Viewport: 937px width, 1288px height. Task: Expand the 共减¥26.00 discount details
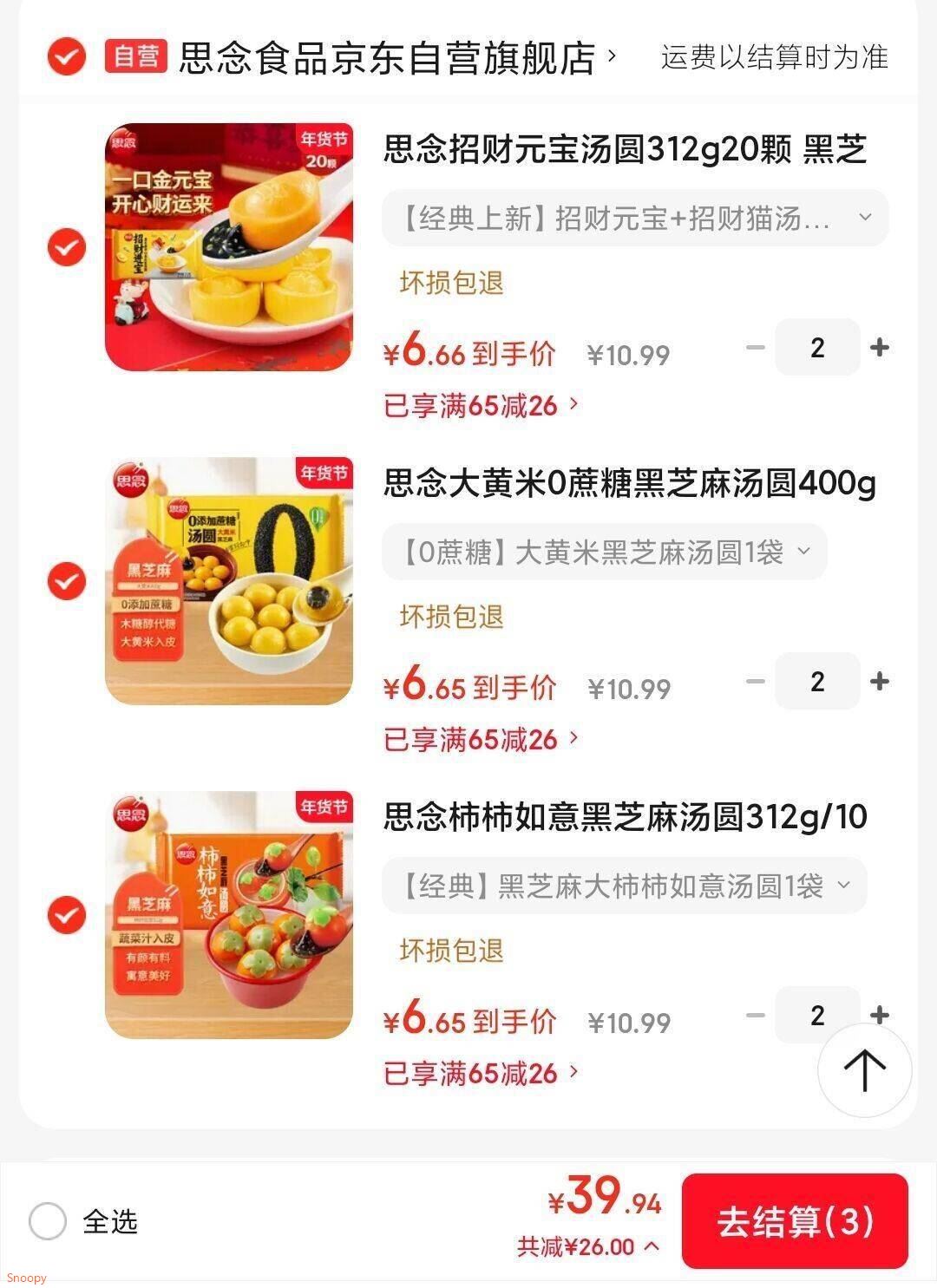588,1247
